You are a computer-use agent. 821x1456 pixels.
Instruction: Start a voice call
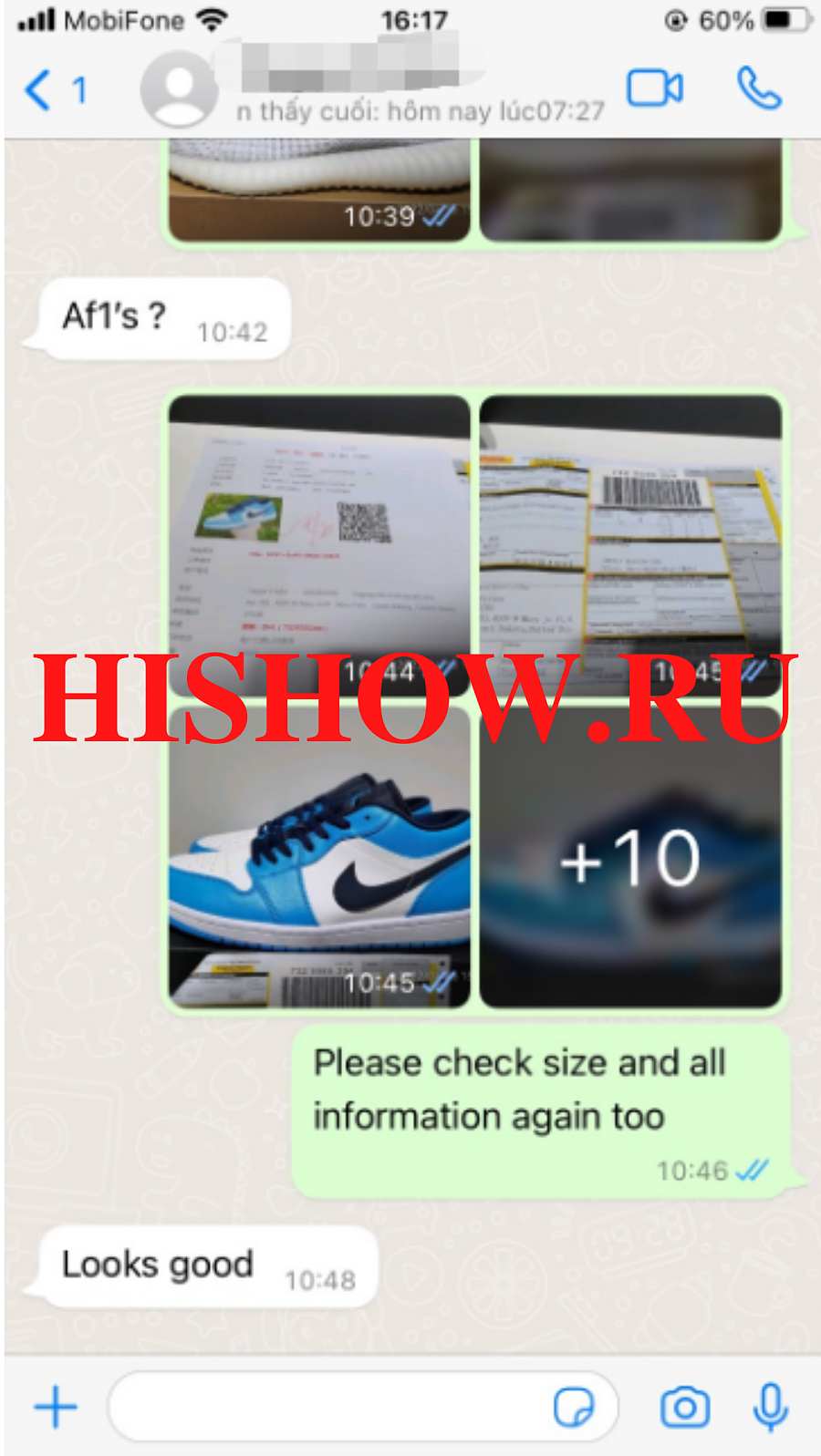[x=759, y=88]
